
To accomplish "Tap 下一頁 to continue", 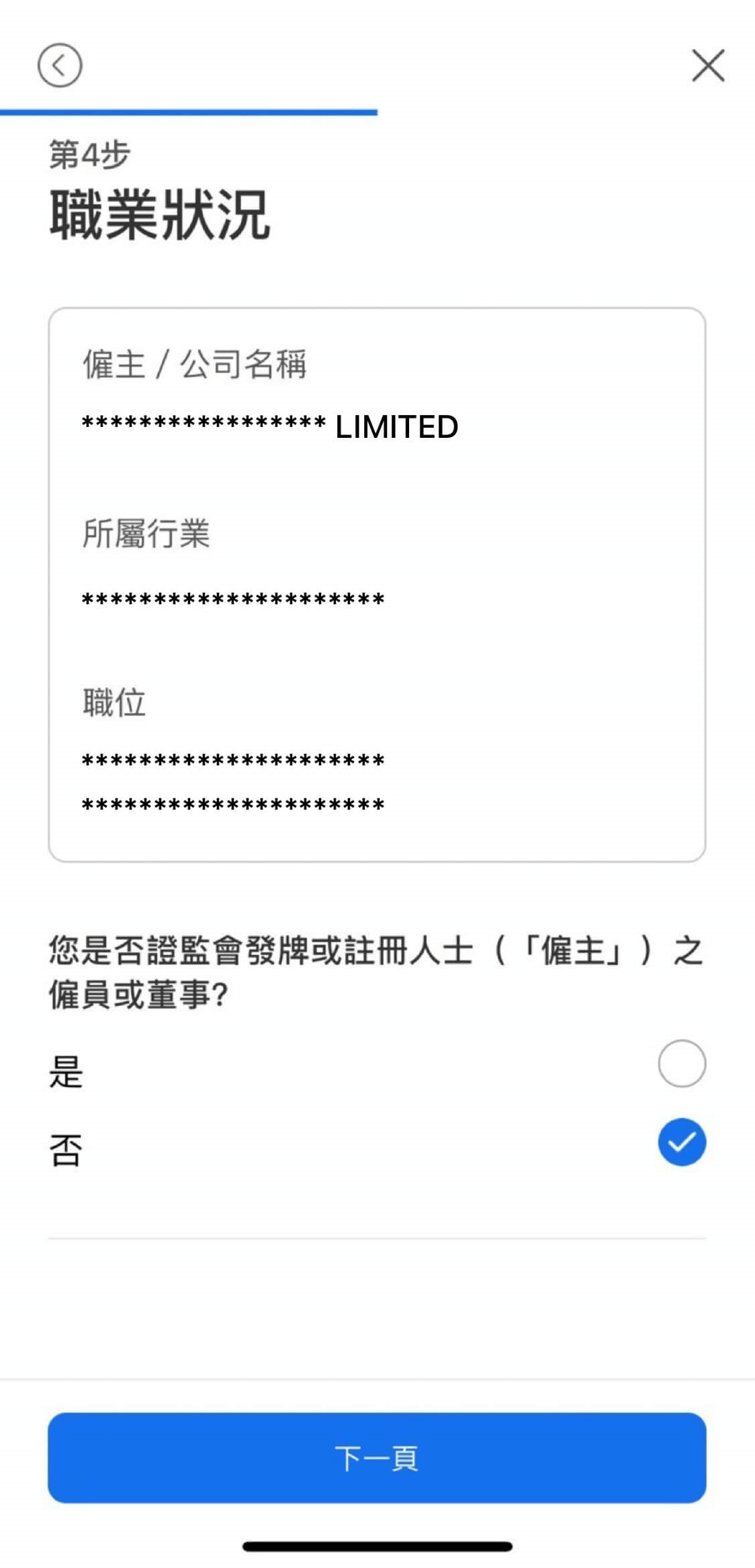I will 377,1457.
